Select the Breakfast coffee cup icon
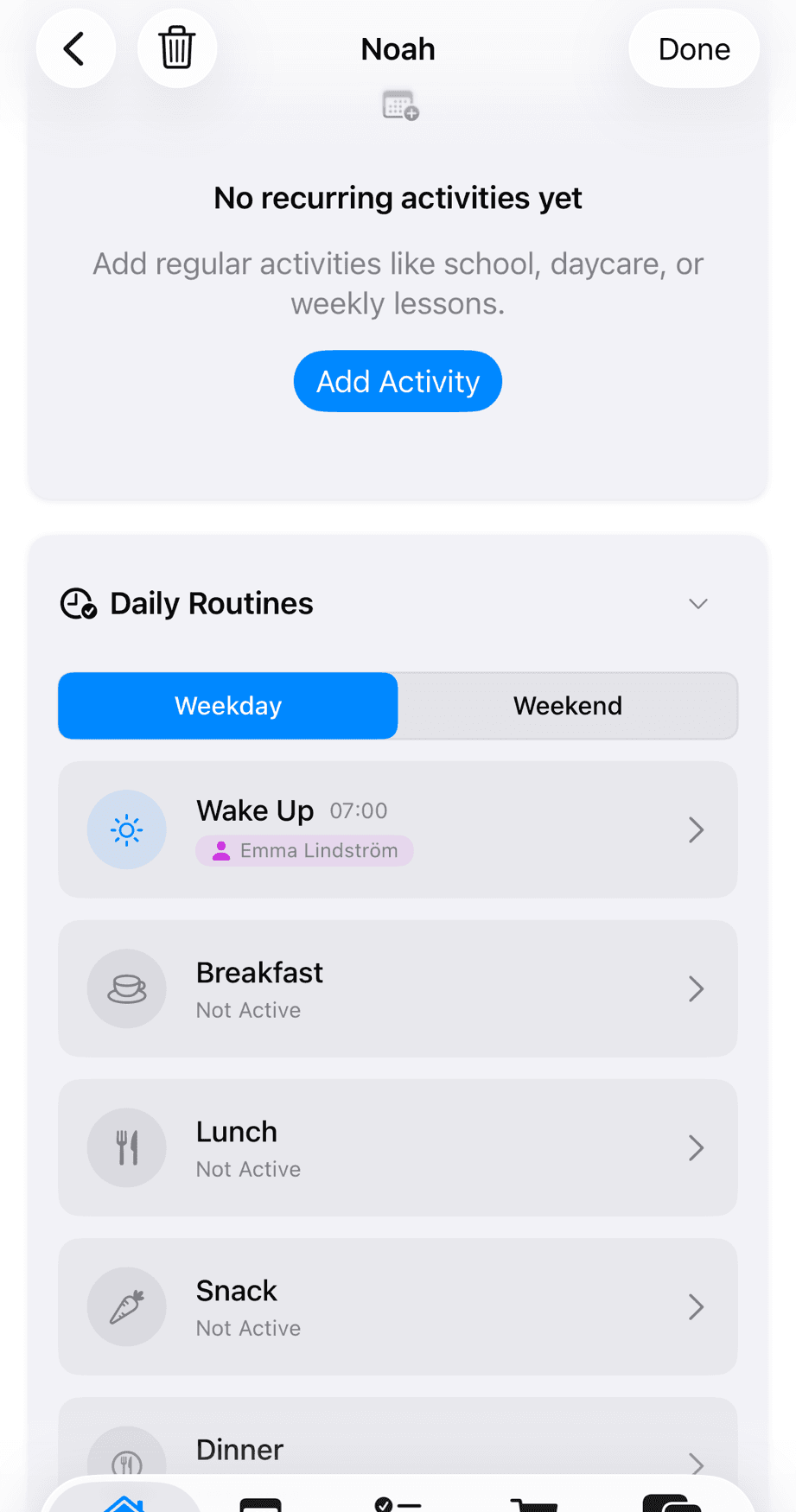This screenshot has width=796, height=1512. (x=126, y=988)
